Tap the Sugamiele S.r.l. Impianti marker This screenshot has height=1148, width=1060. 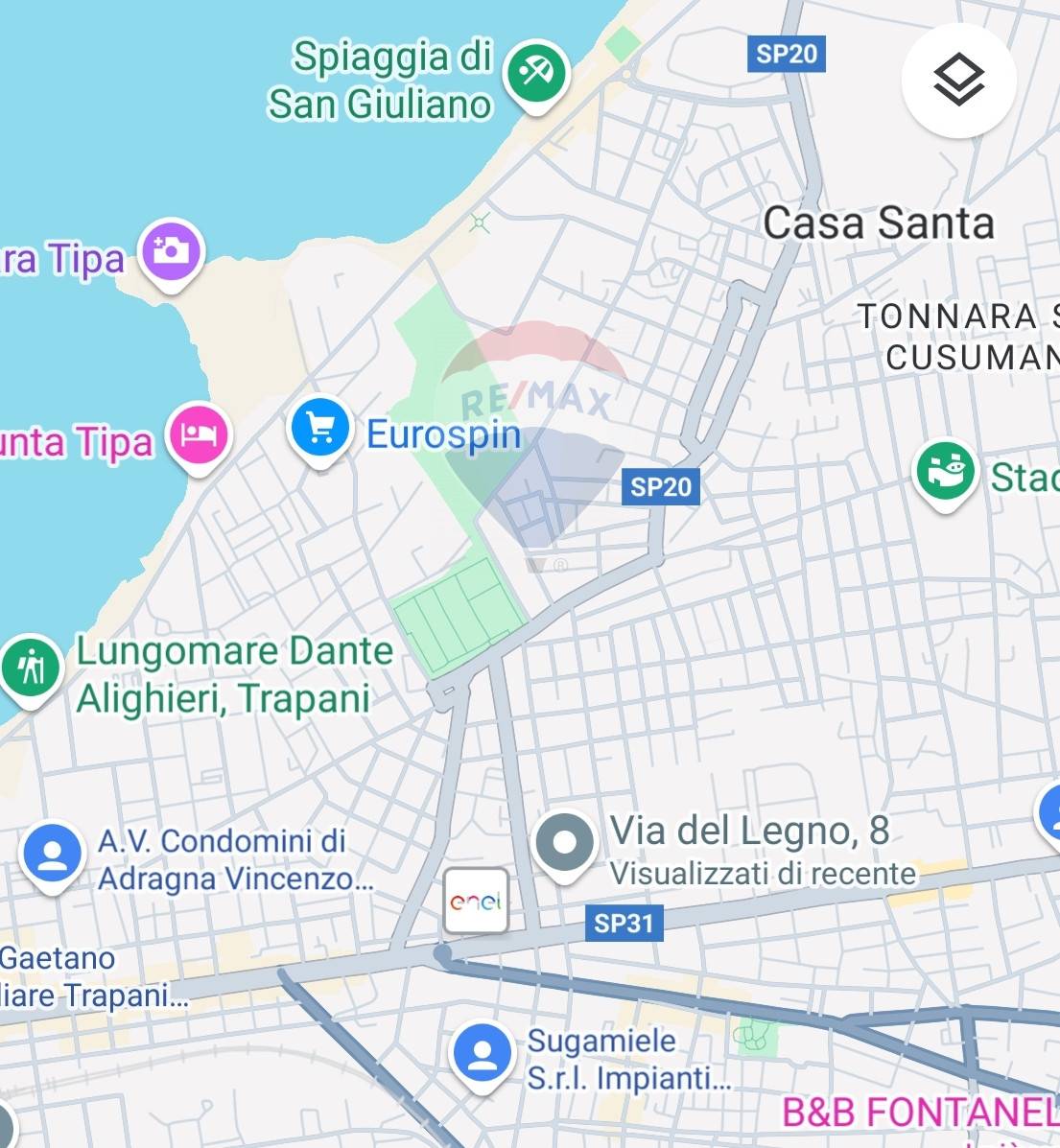point(482,1053)
